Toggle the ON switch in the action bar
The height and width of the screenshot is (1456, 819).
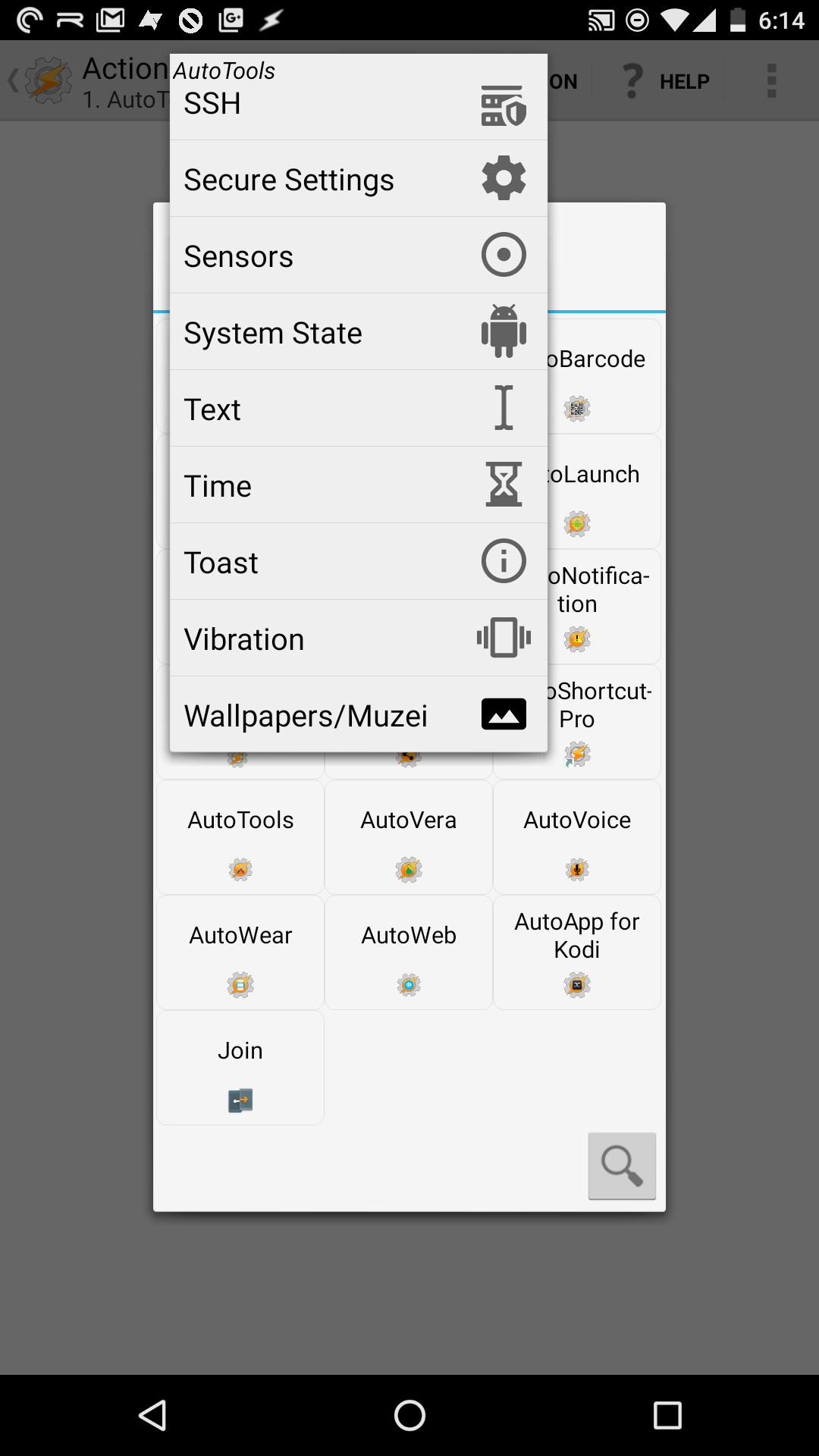pyautogui.click(x=564, y=80)
